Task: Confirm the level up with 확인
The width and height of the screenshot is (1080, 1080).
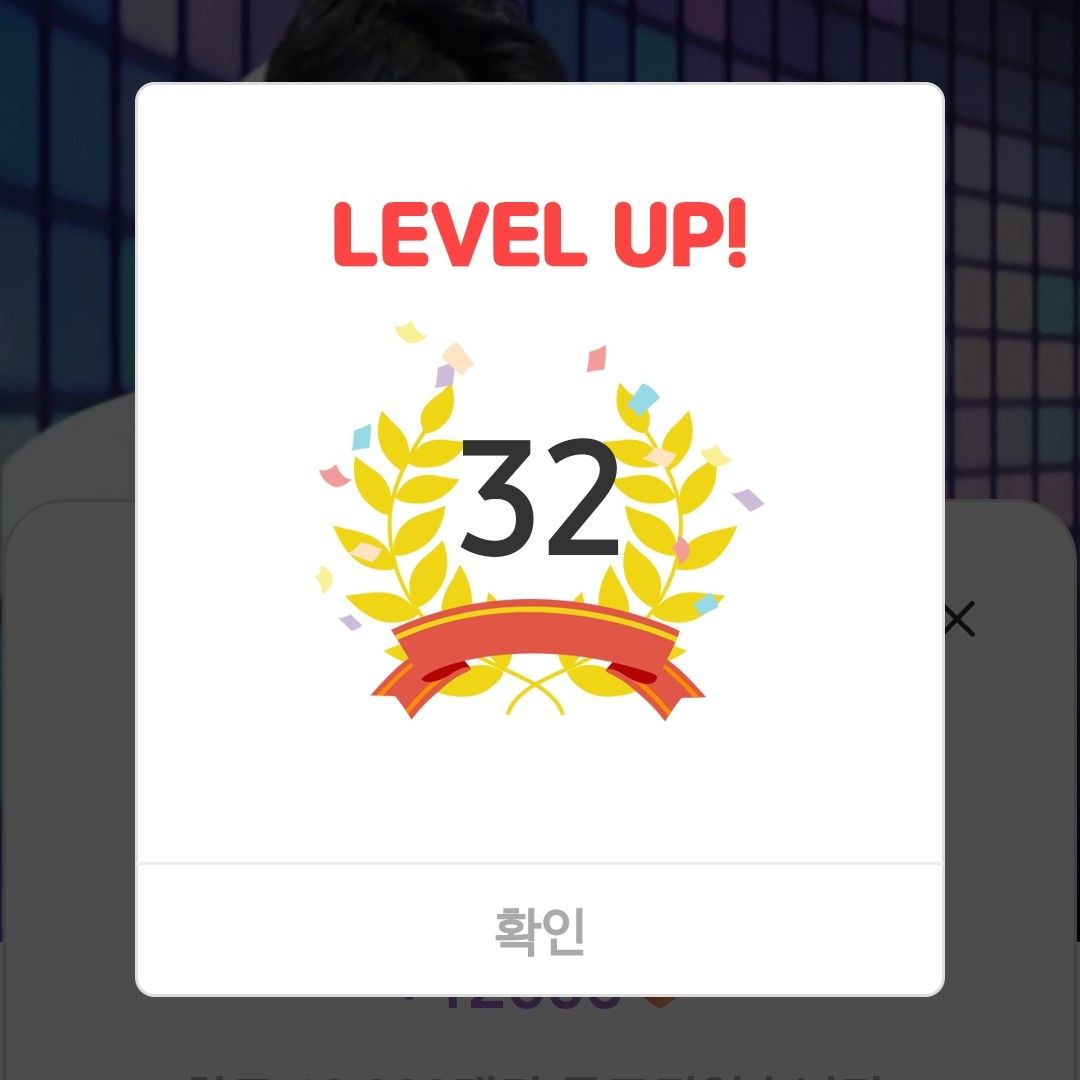Action: pyautogui.click(x=540, y=930)
